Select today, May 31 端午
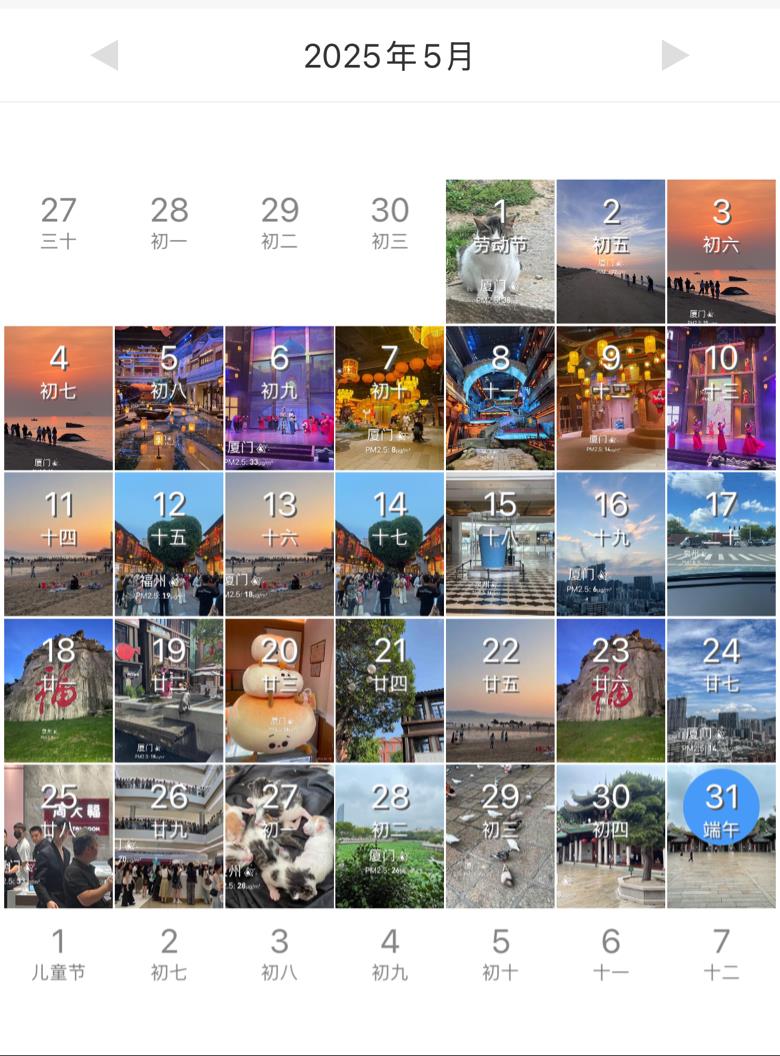Image resolution: width=780 pixels, height=1056 pixels. [721, 808]
